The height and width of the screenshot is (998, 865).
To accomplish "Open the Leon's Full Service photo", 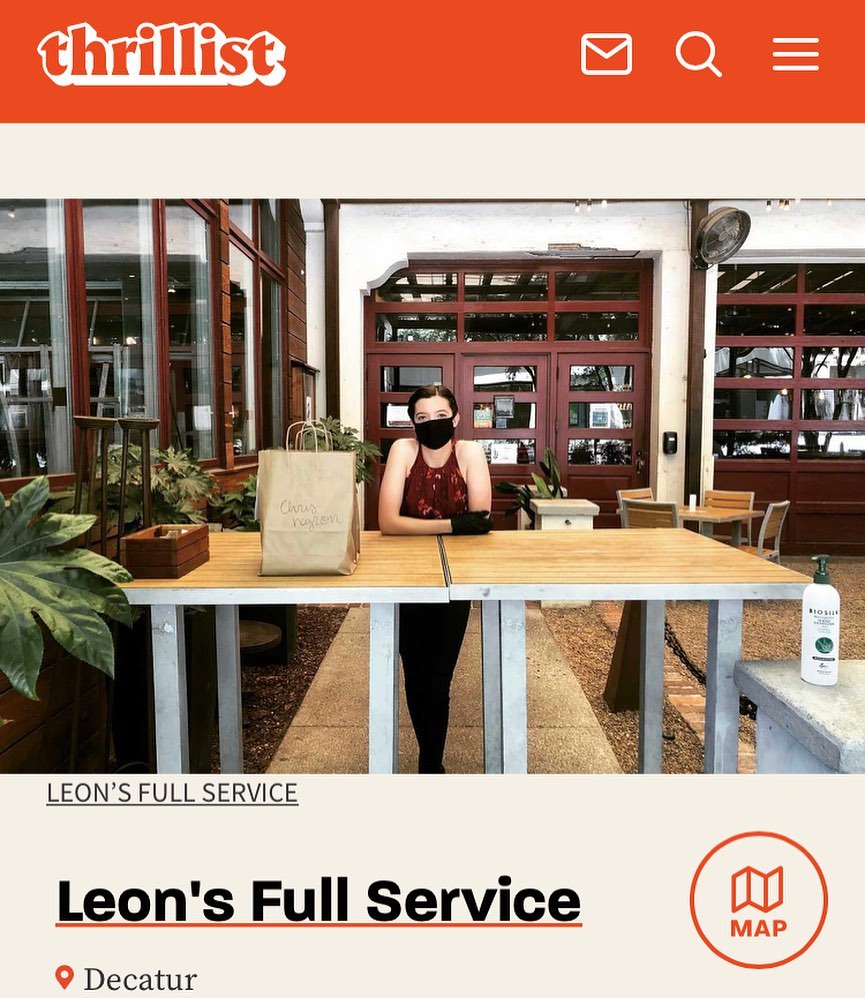I will point(432,485).
